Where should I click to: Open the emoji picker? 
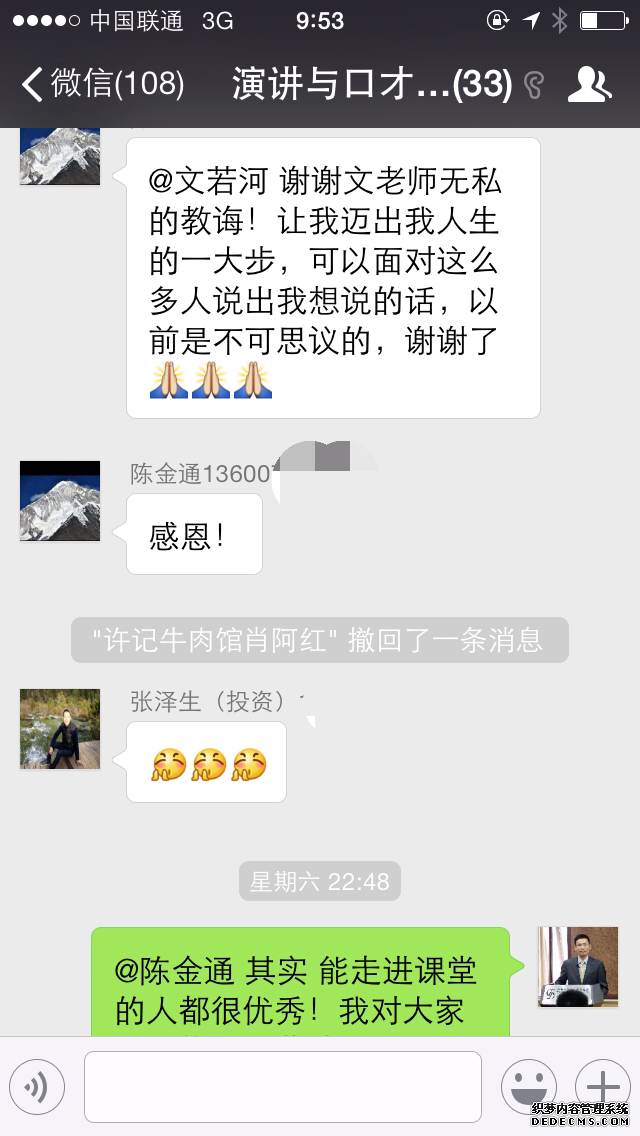(528, 1086)
